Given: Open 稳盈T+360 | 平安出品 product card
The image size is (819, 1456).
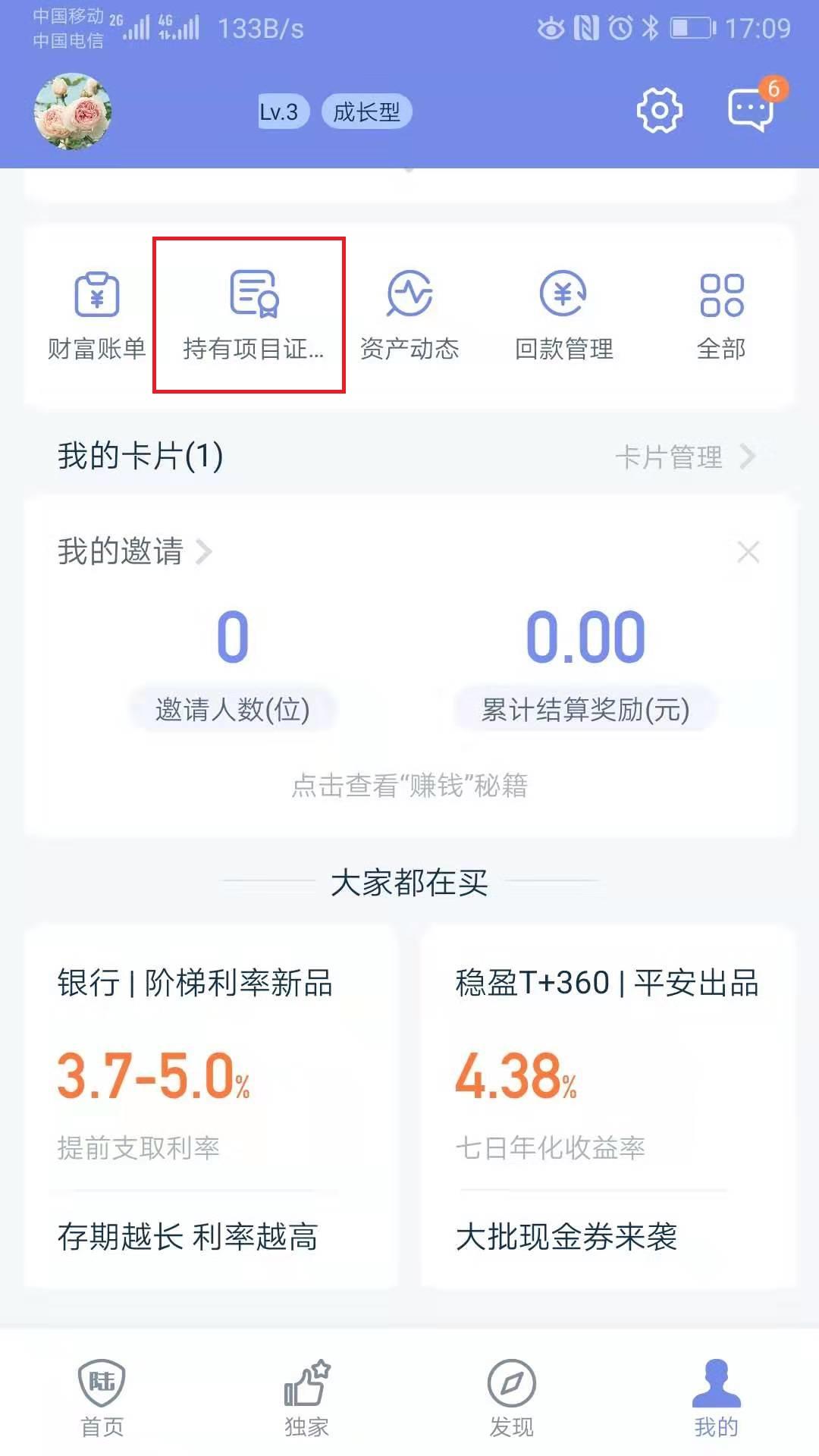Looking at the screenshot, I should click(x=608, y=1106).
